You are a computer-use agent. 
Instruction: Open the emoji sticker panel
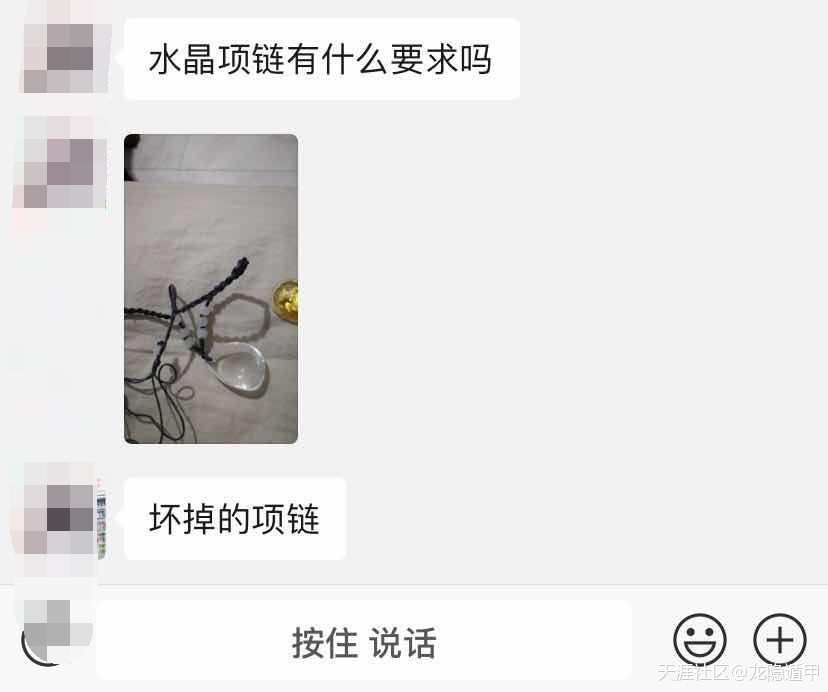tap(700, 640)
